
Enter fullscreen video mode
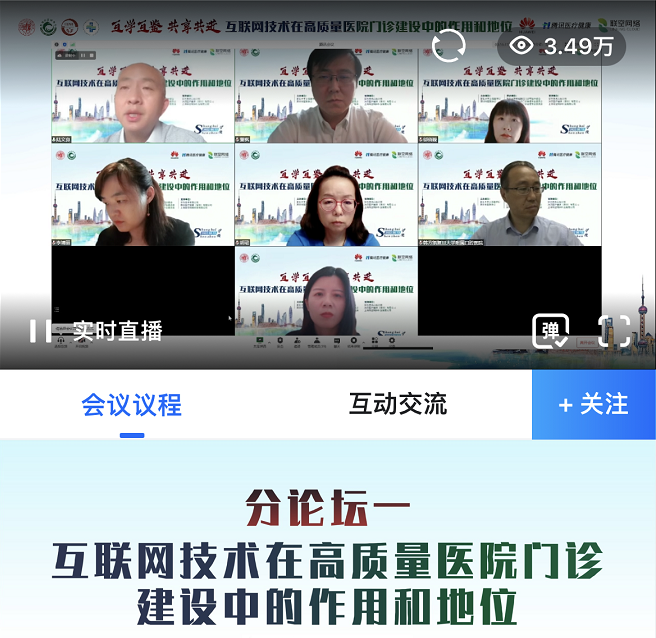(x=614, y=331)
